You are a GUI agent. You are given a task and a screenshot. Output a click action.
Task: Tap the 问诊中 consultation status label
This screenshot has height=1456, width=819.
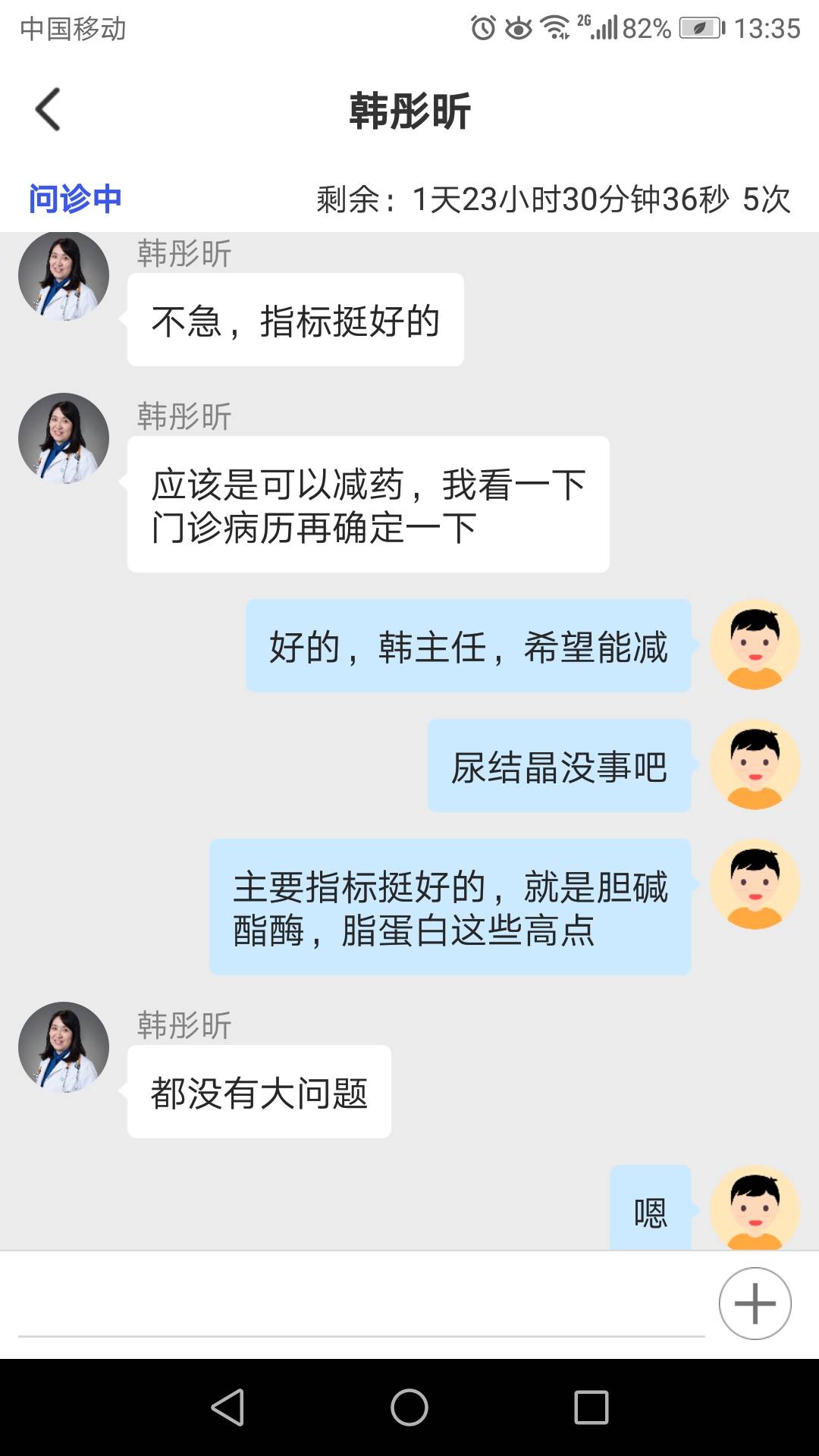coord(76,199)
